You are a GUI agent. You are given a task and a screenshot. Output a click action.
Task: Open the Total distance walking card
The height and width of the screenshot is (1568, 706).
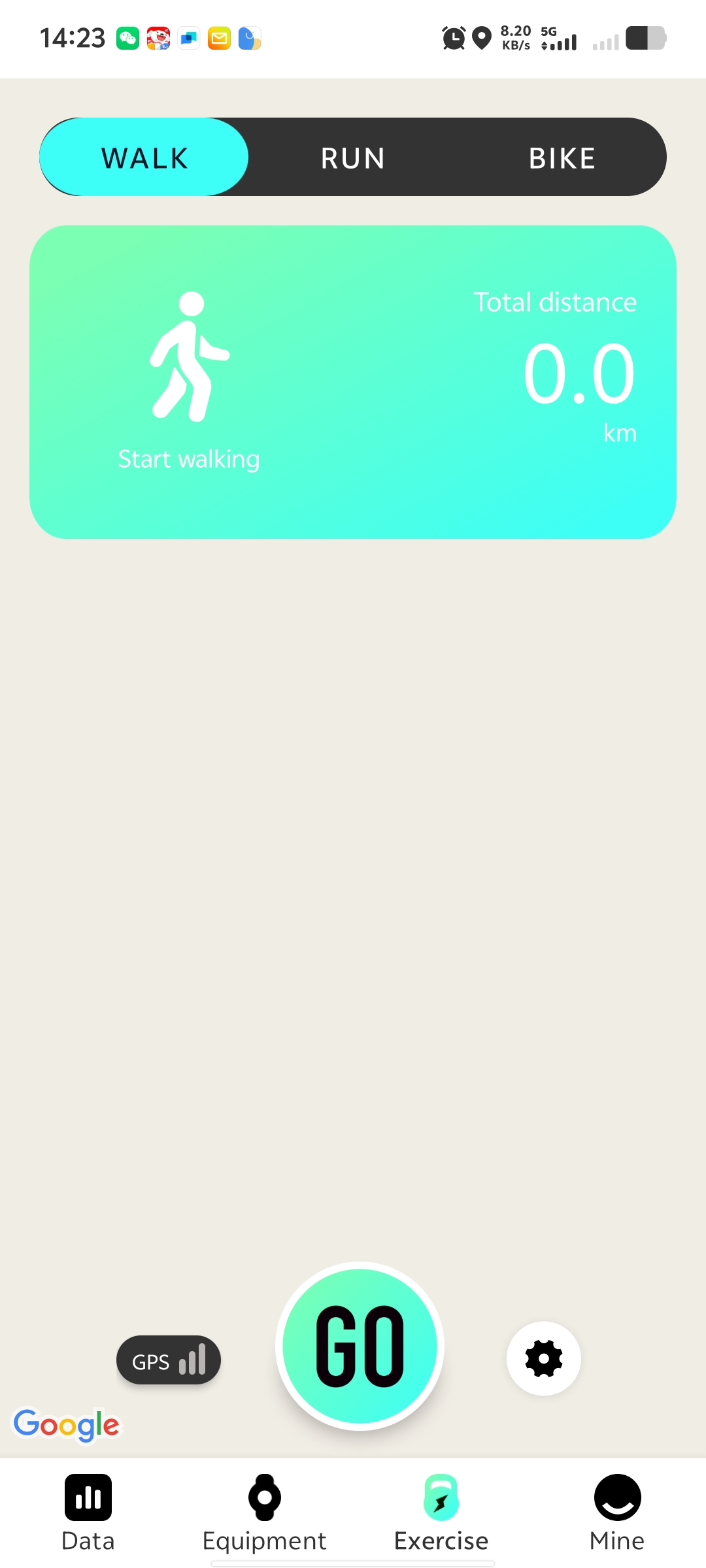click(x=353, y=382)
